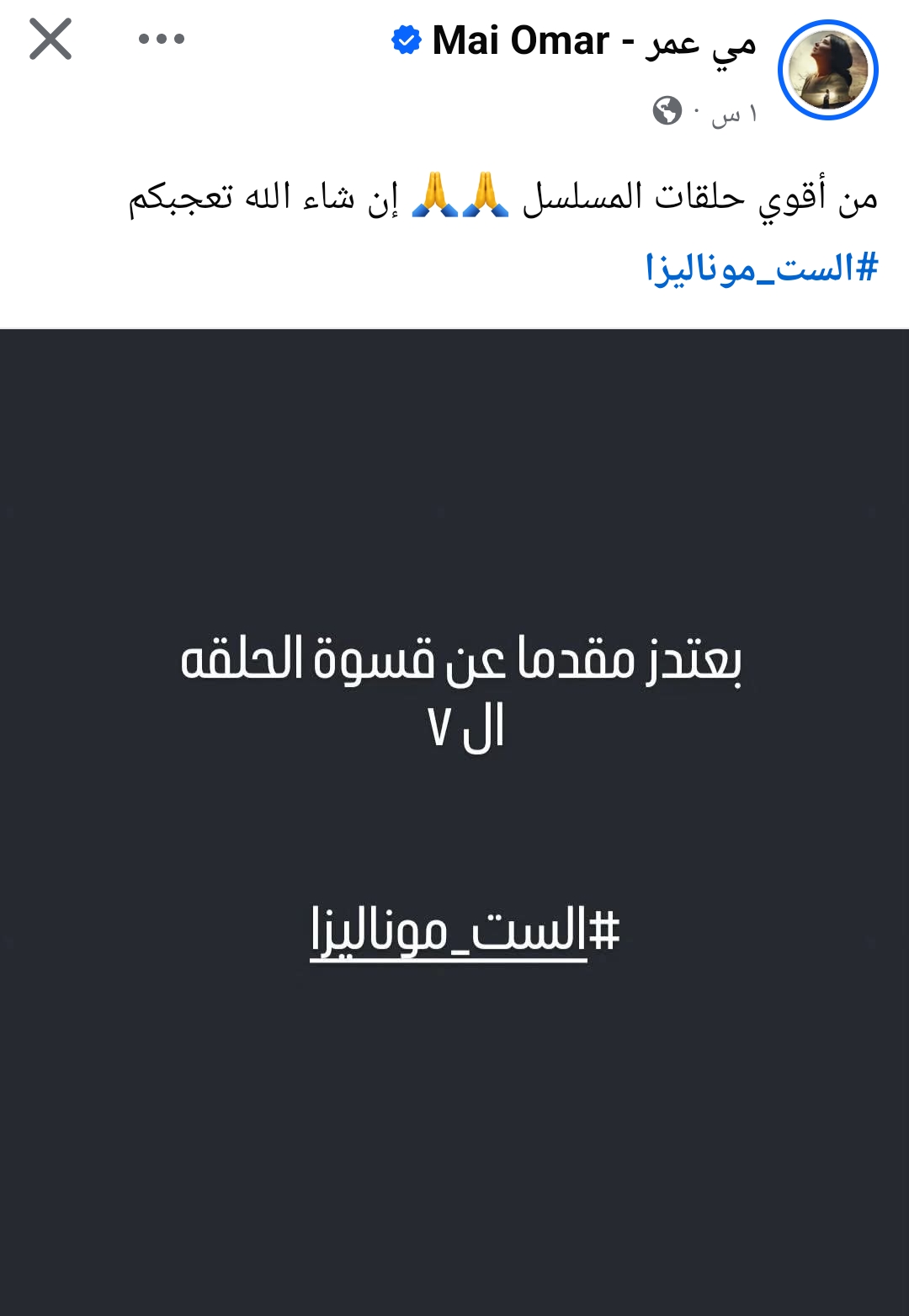The width and height of the screenshot is (909, 1316).
Task: Close the post view
Action: point(50,40)
